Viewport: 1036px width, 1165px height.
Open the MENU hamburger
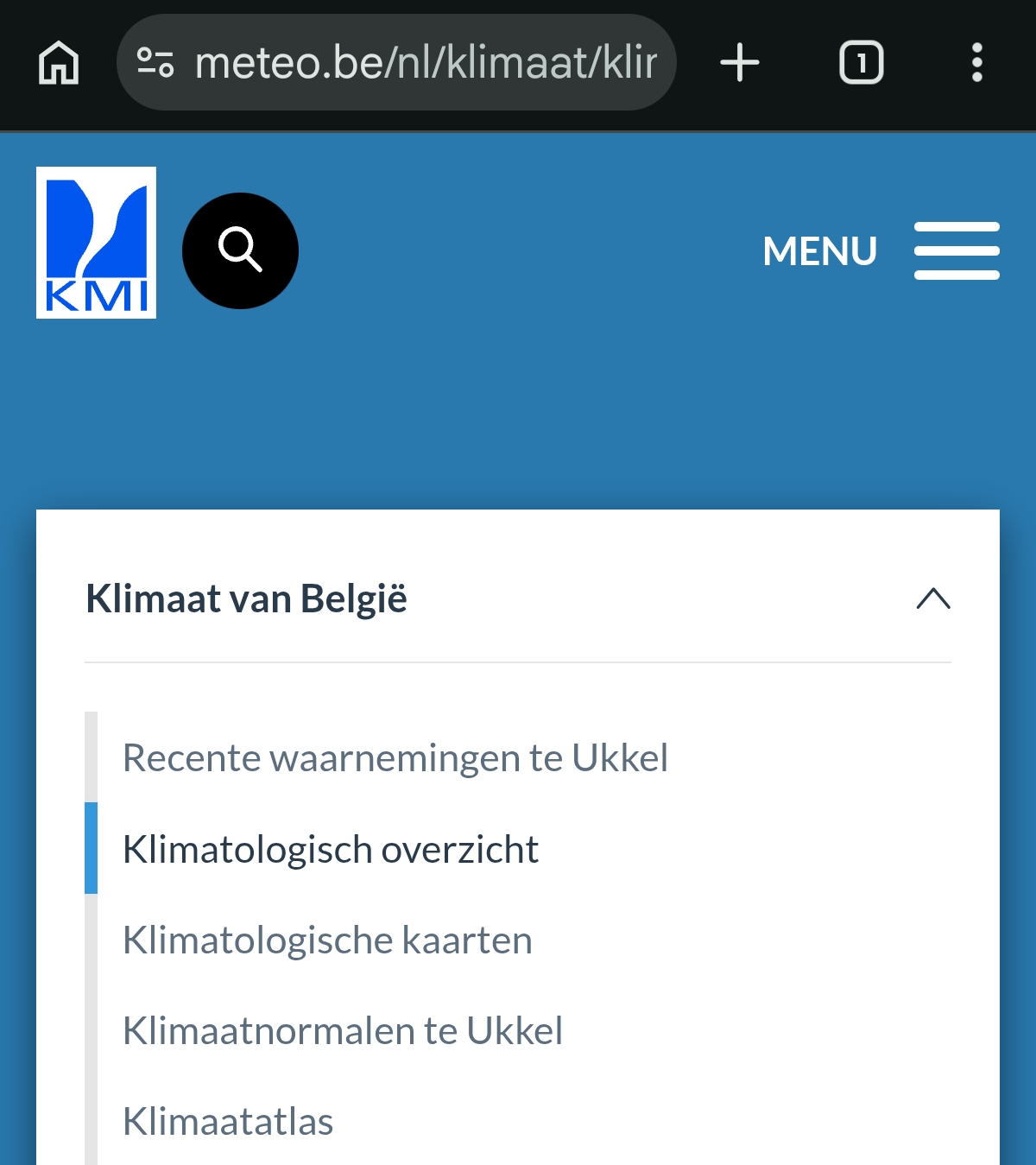881,251
